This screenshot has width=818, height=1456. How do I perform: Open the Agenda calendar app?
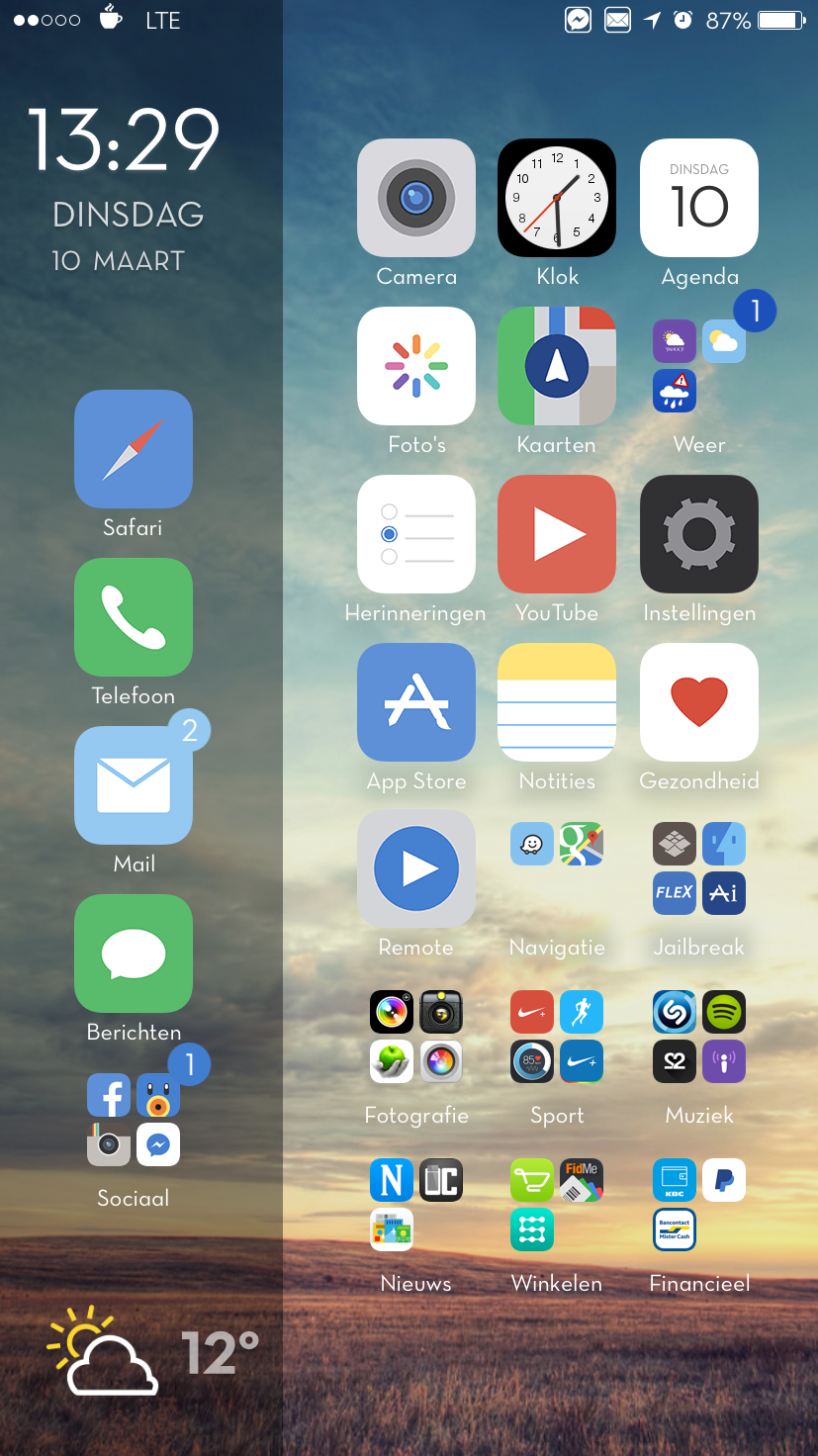click(699, 198)
